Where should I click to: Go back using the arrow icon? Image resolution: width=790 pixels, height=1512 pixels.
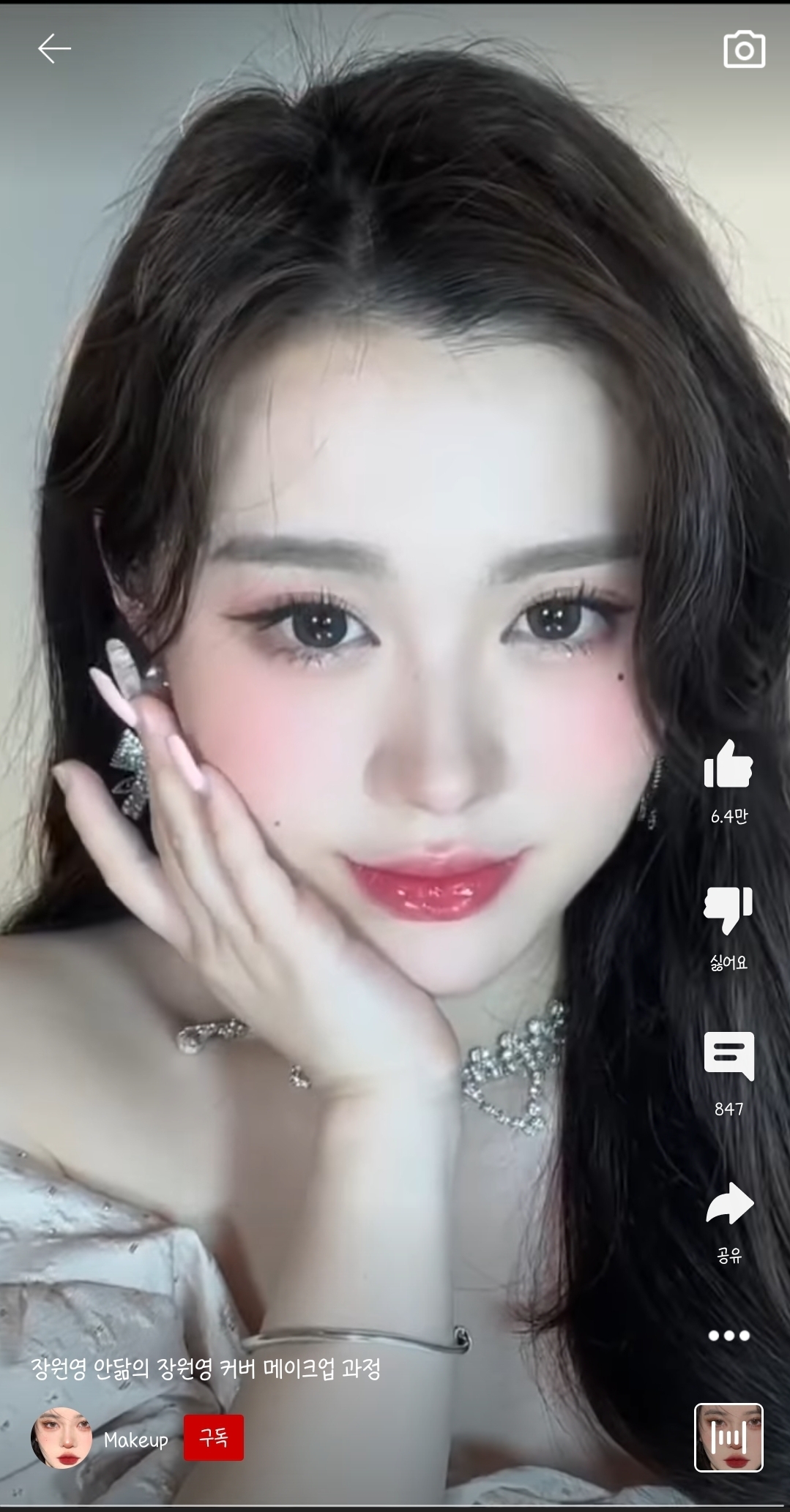click(54, 49)
